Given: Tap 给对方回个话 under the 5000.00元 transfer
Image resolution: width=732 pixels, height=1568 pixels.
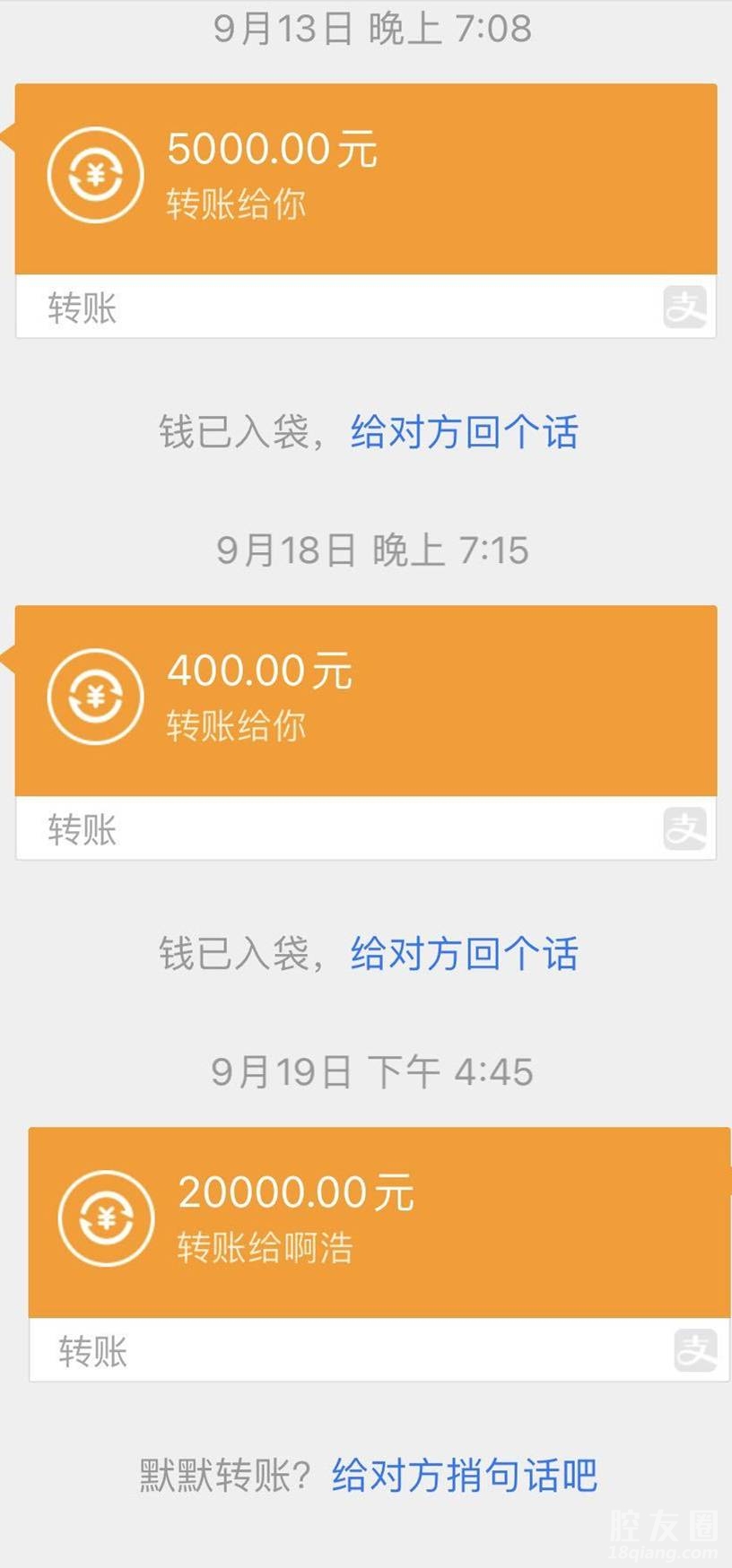Looking at the screenshot, I should click(464, 432).
